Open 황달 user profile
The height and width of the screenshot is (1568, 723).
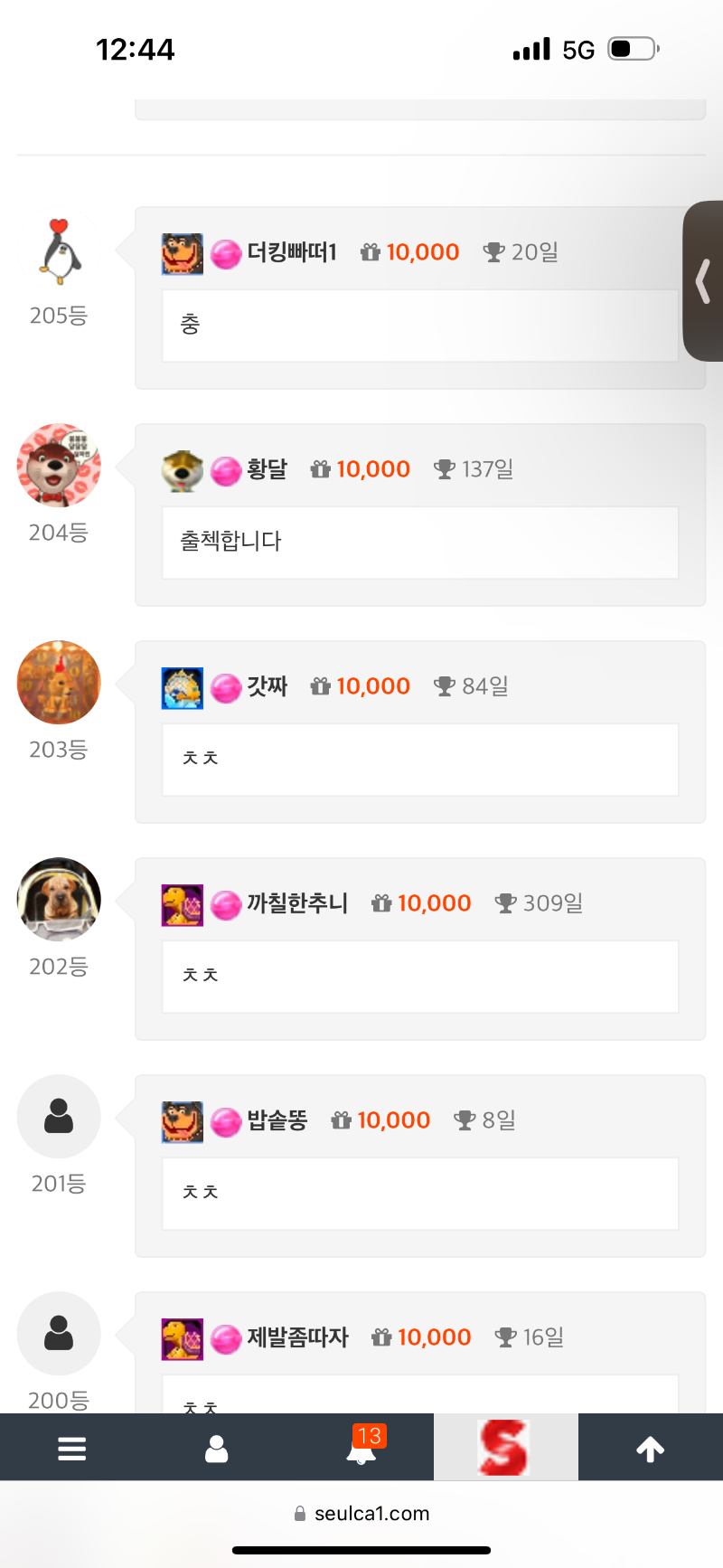267,469
